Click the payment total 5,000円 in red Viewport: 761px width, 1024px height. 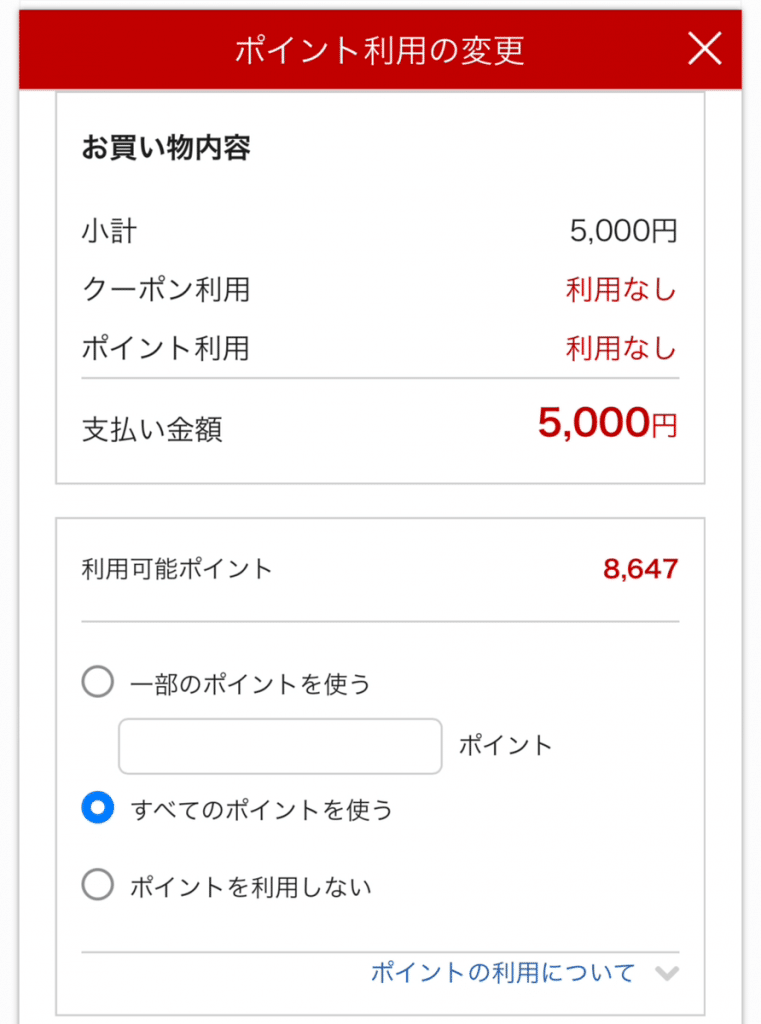606,424
